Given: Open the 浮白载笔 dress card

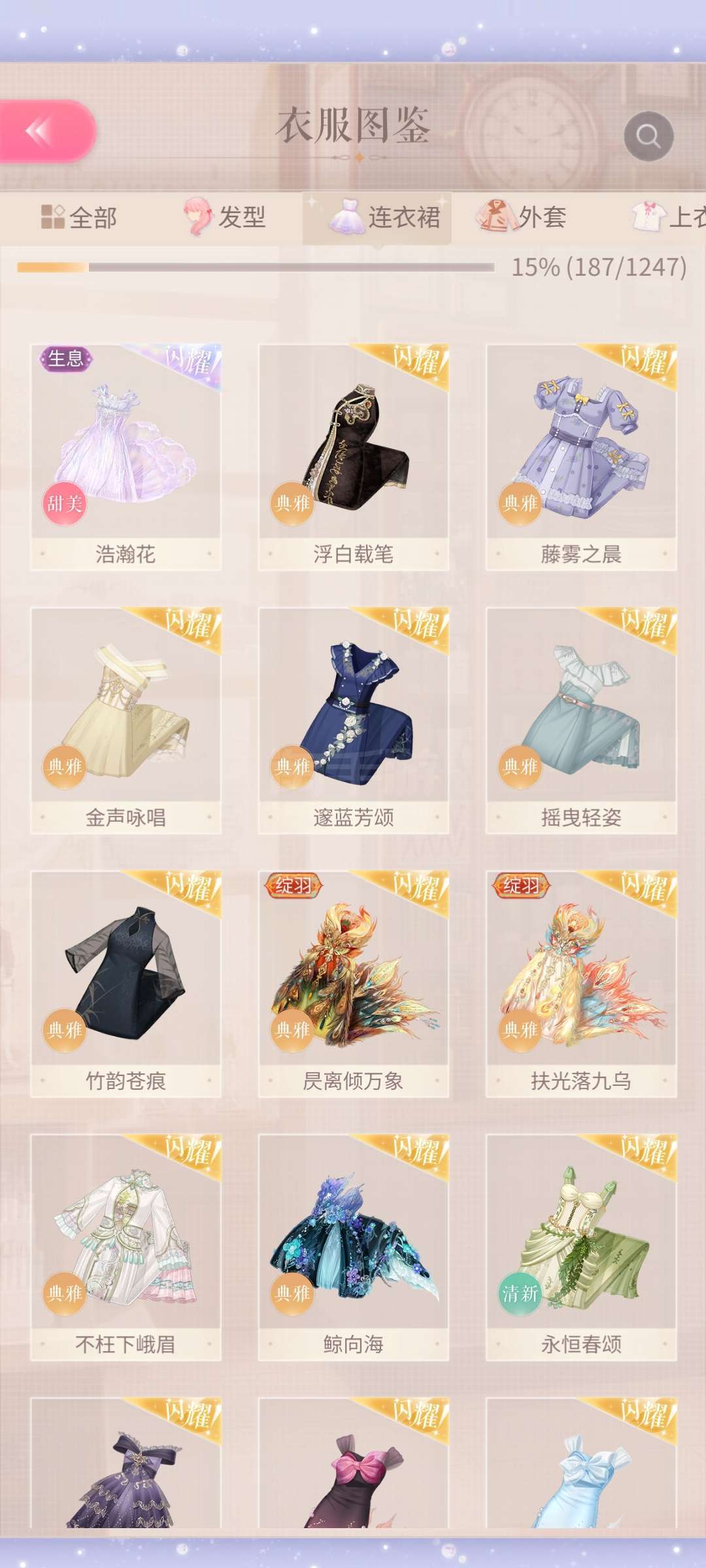Looking at the screenshot, I should [353, 457].
